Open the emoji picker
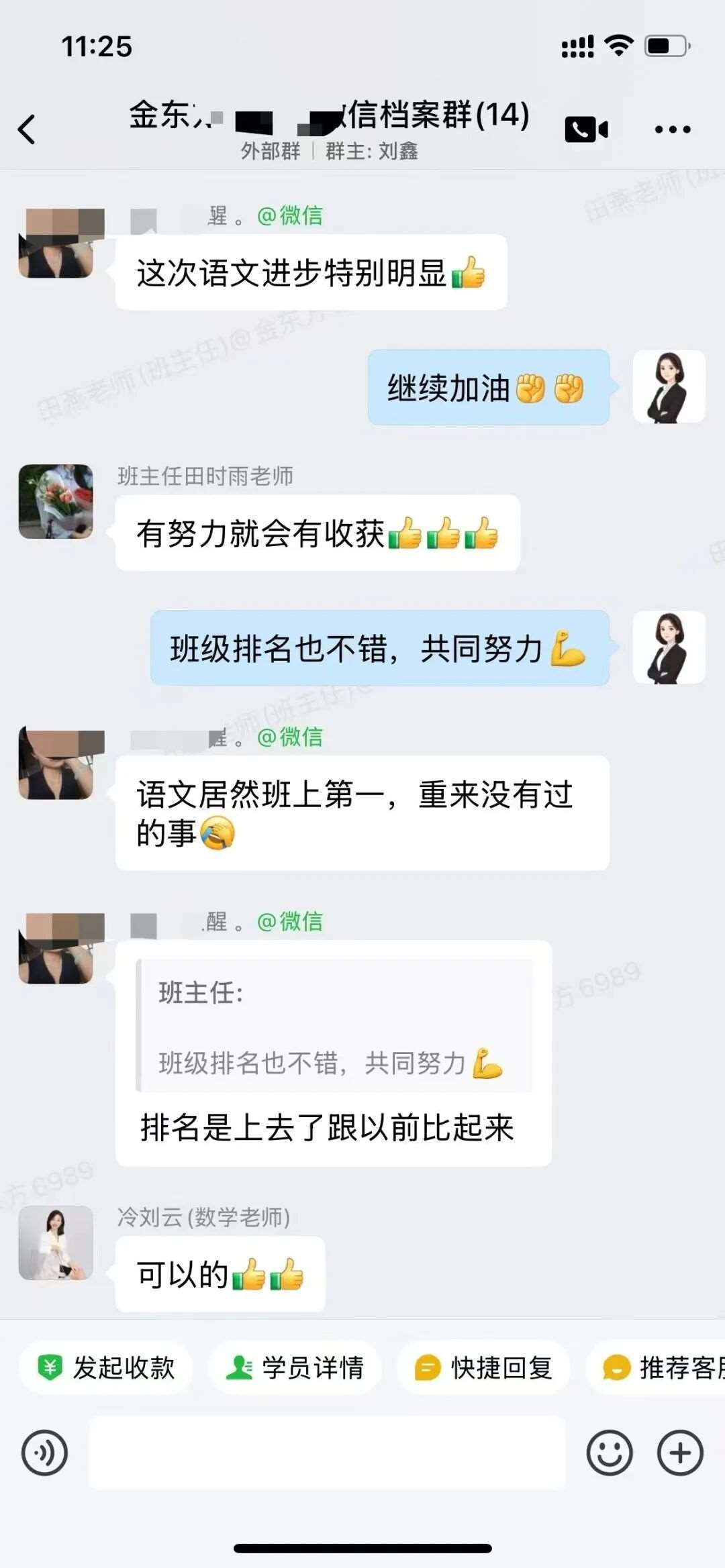 pos(609,1453)
